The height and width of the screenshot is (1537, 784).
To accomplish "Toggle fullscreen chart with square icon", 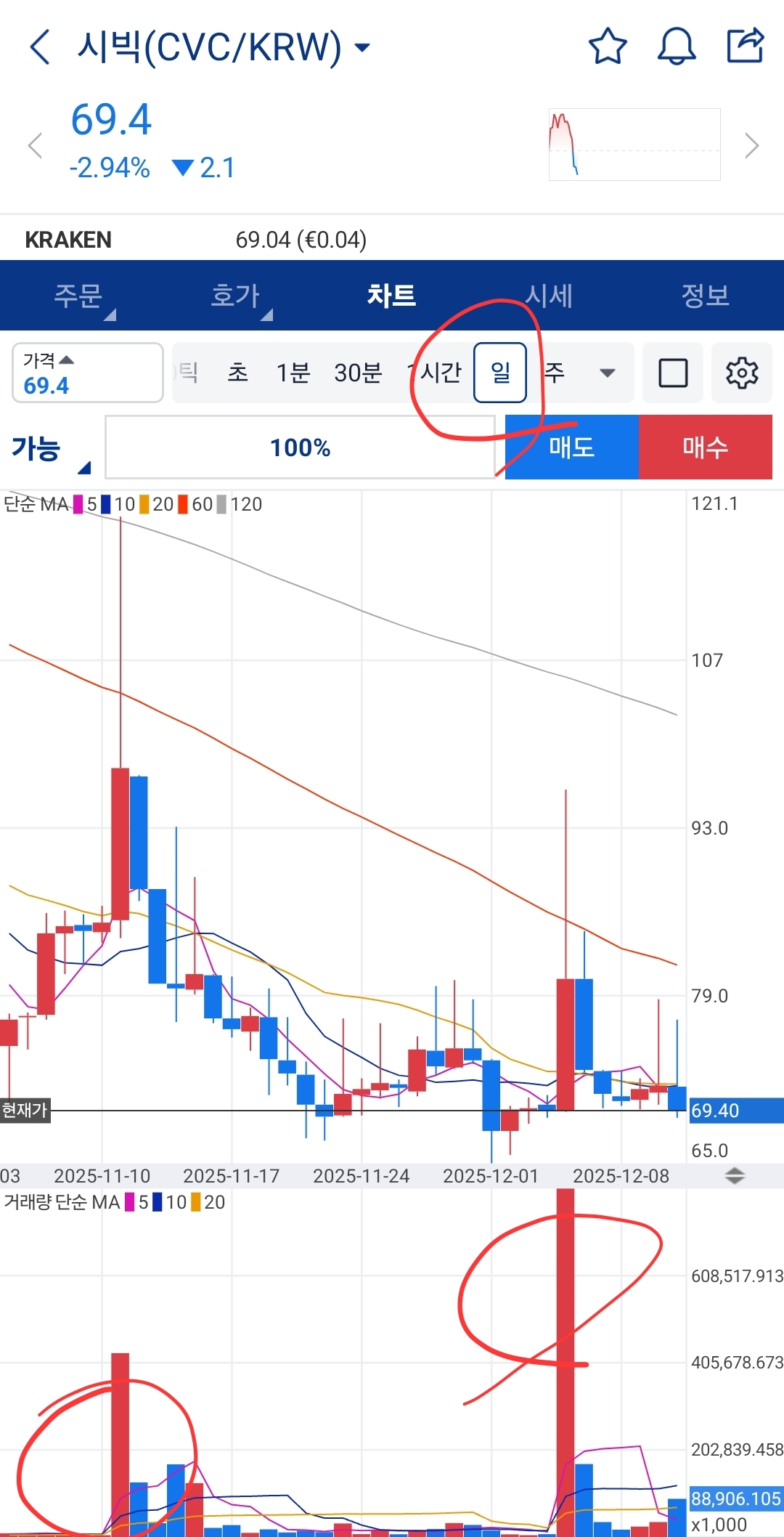I will (x=672, y=373).
